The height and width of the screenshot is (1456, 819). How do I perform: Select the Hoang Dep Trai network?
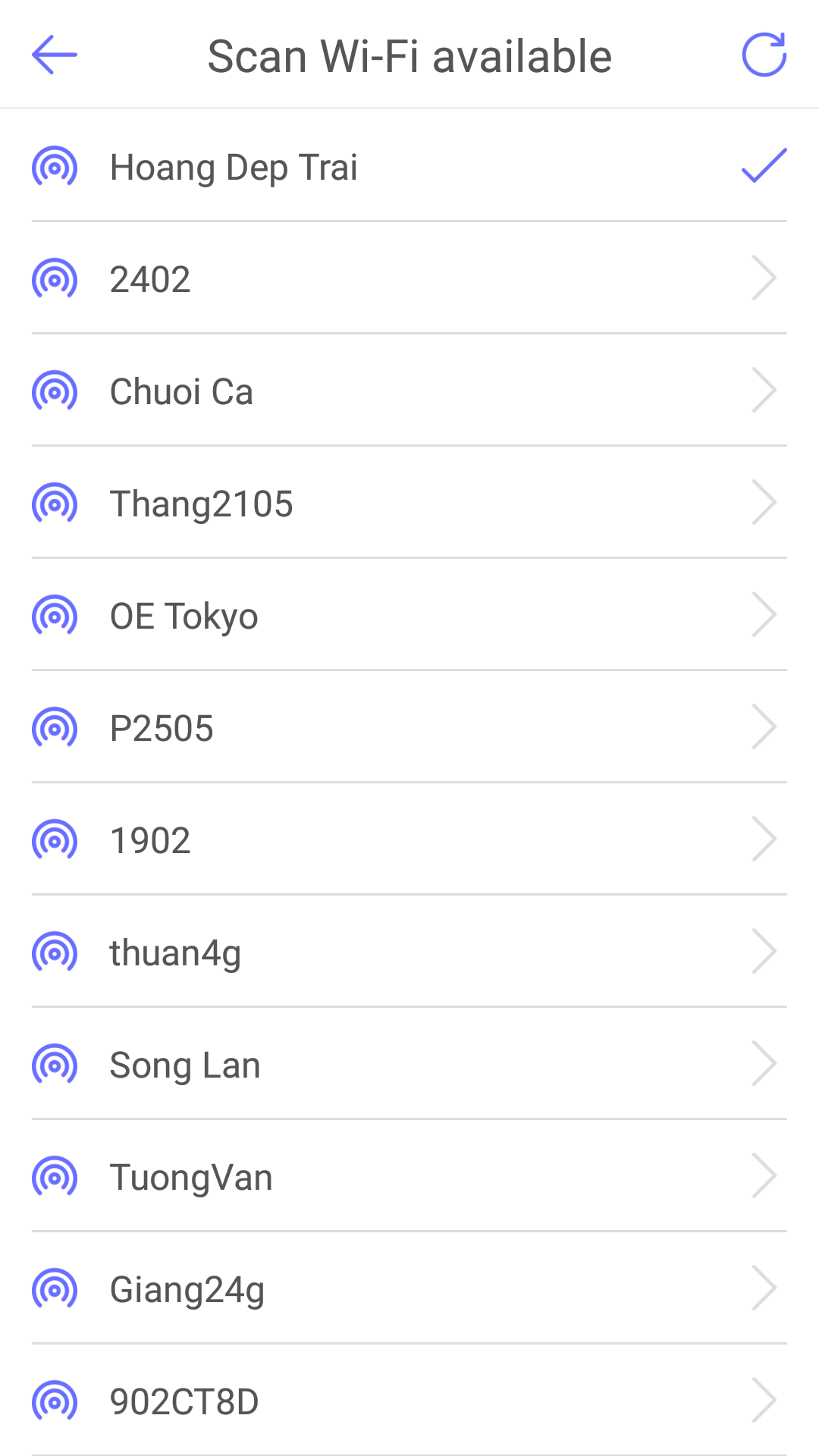tap(409, 166)
